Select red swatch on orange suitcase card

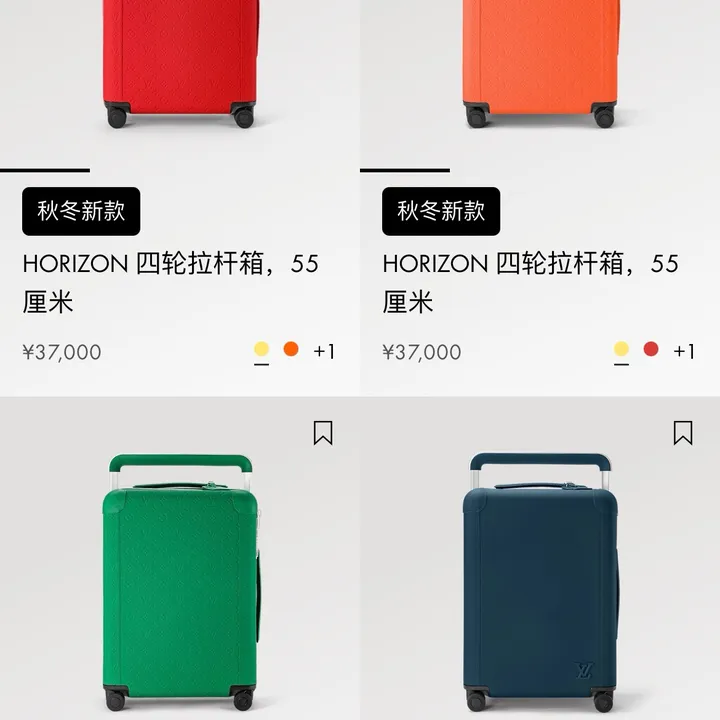[651, 350]
